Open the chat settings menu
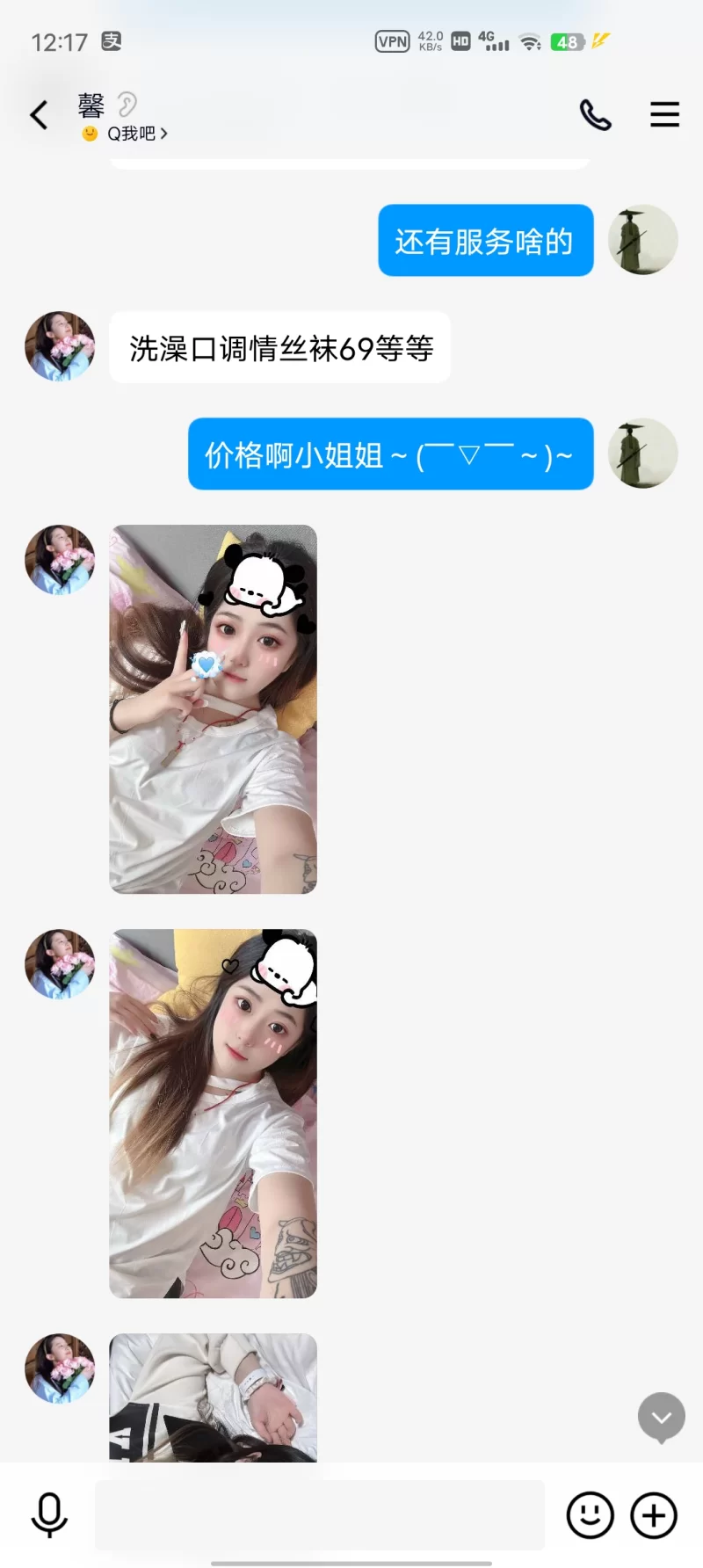This screenshot has height=1568, width=703. click(x=664, y=114)
